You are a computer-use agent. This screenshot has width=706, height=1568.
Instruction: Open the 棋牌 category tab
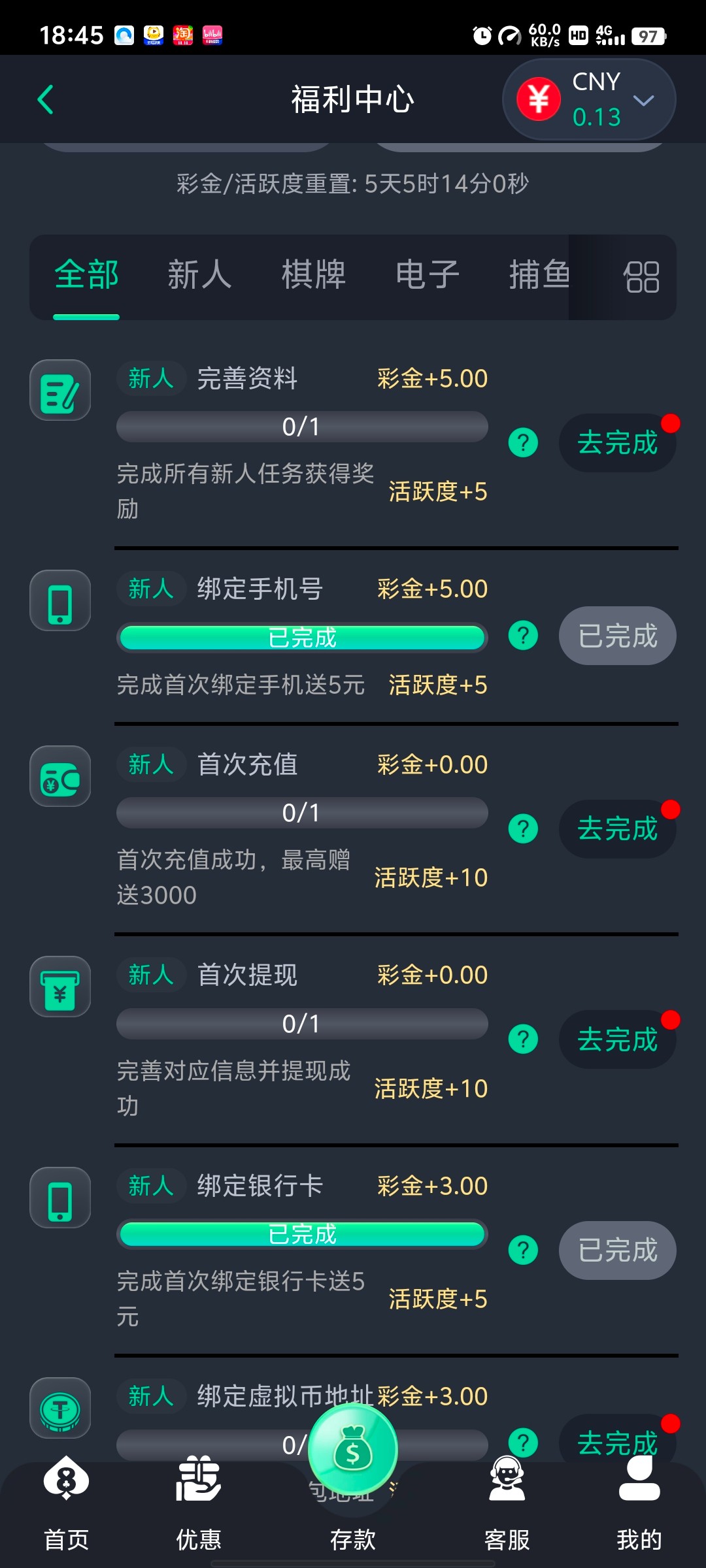pos(314,274)
